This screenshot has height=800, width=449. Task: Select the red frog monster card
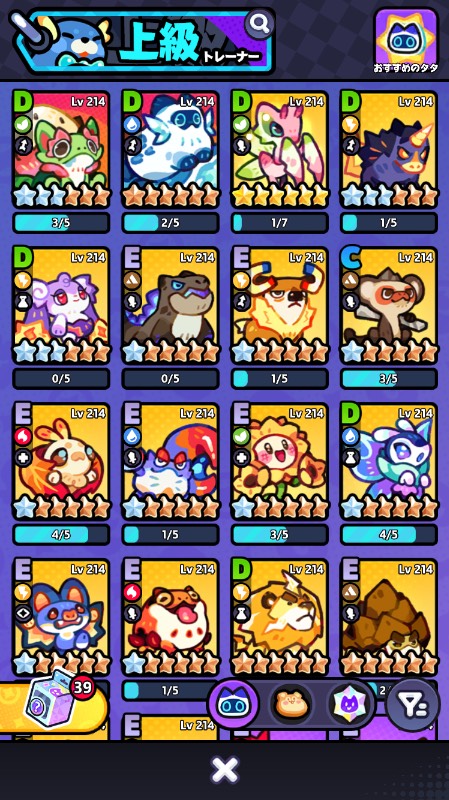tap(170, 617)
